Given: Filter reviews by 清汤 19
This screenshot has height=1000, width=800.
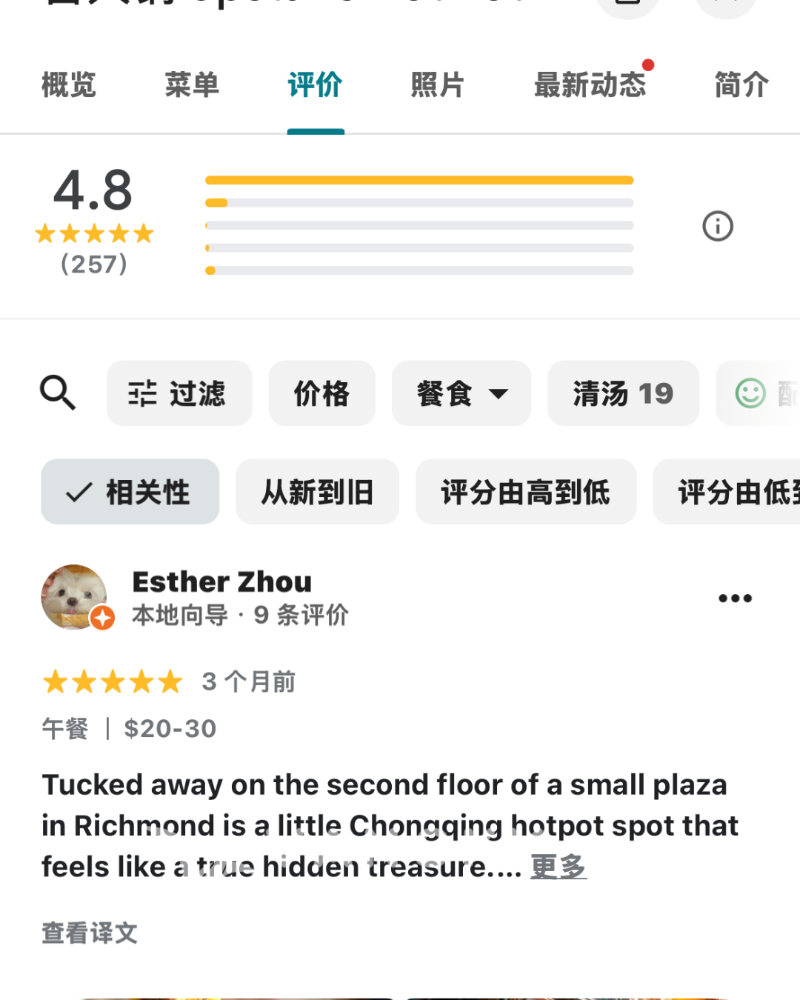Looking at the screenshot, I should 623,393.
